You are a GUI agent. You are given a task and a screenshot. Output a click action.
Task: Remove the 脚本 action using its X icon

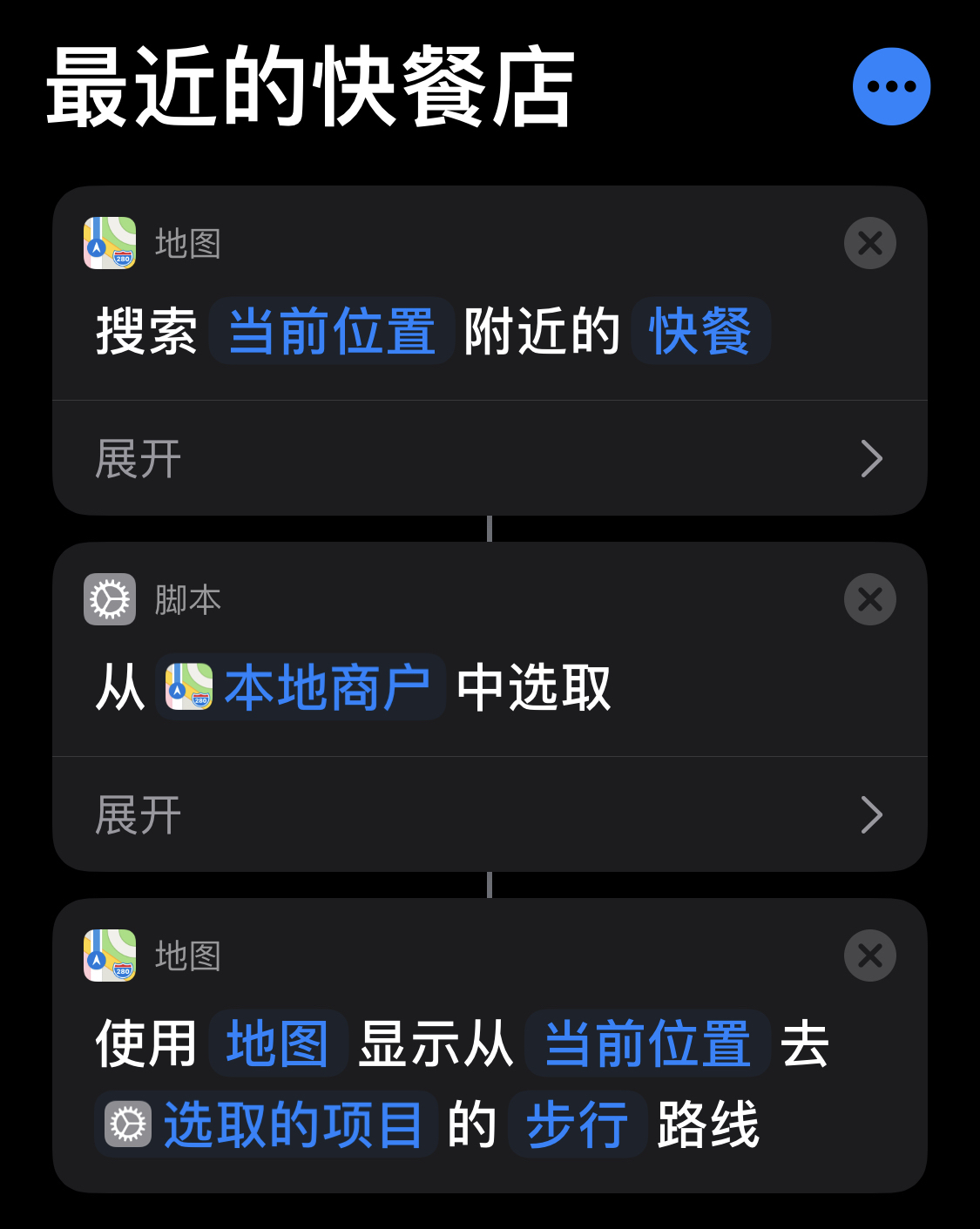pyautogui.click(x=868, y=599)
